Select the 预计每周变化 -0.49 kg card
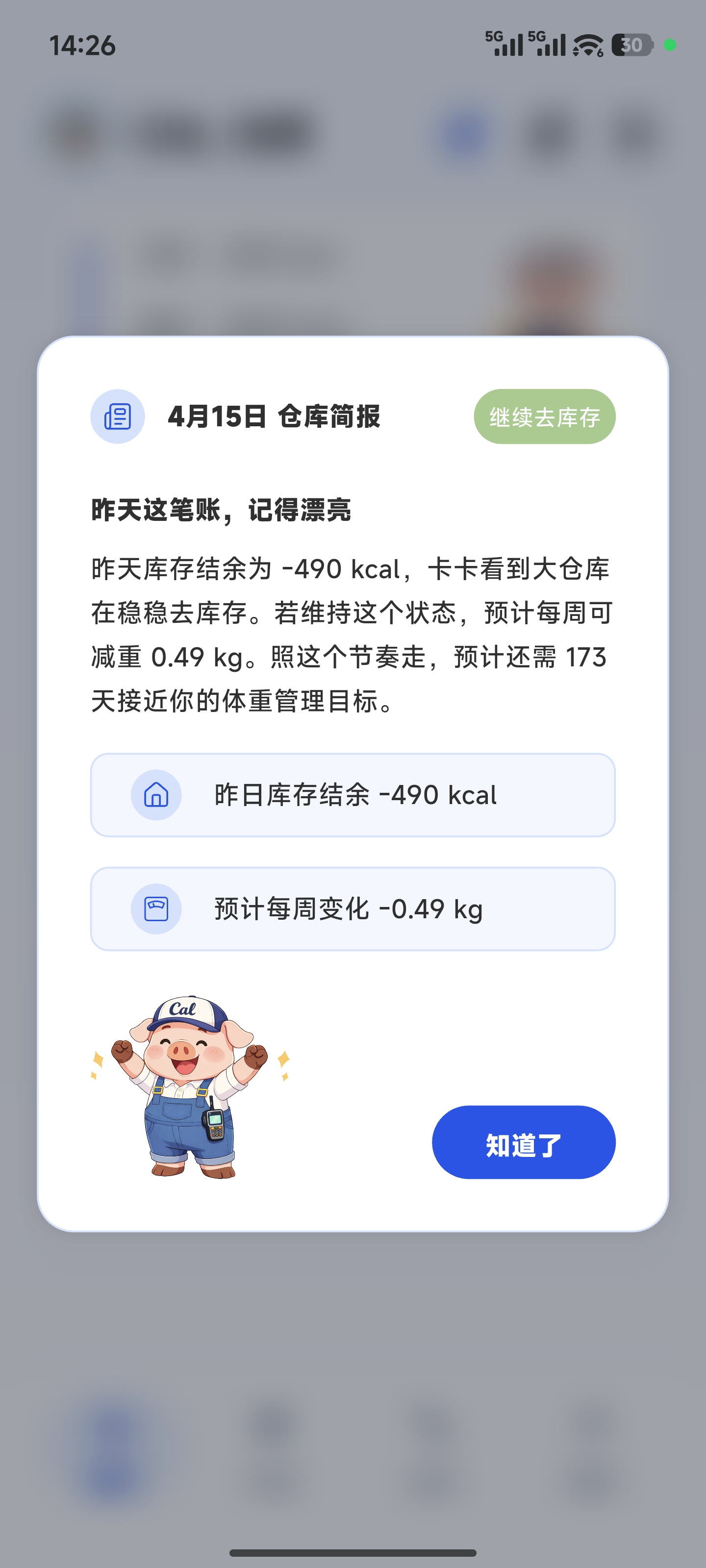 pyautogui.click(x=353, y=908)
